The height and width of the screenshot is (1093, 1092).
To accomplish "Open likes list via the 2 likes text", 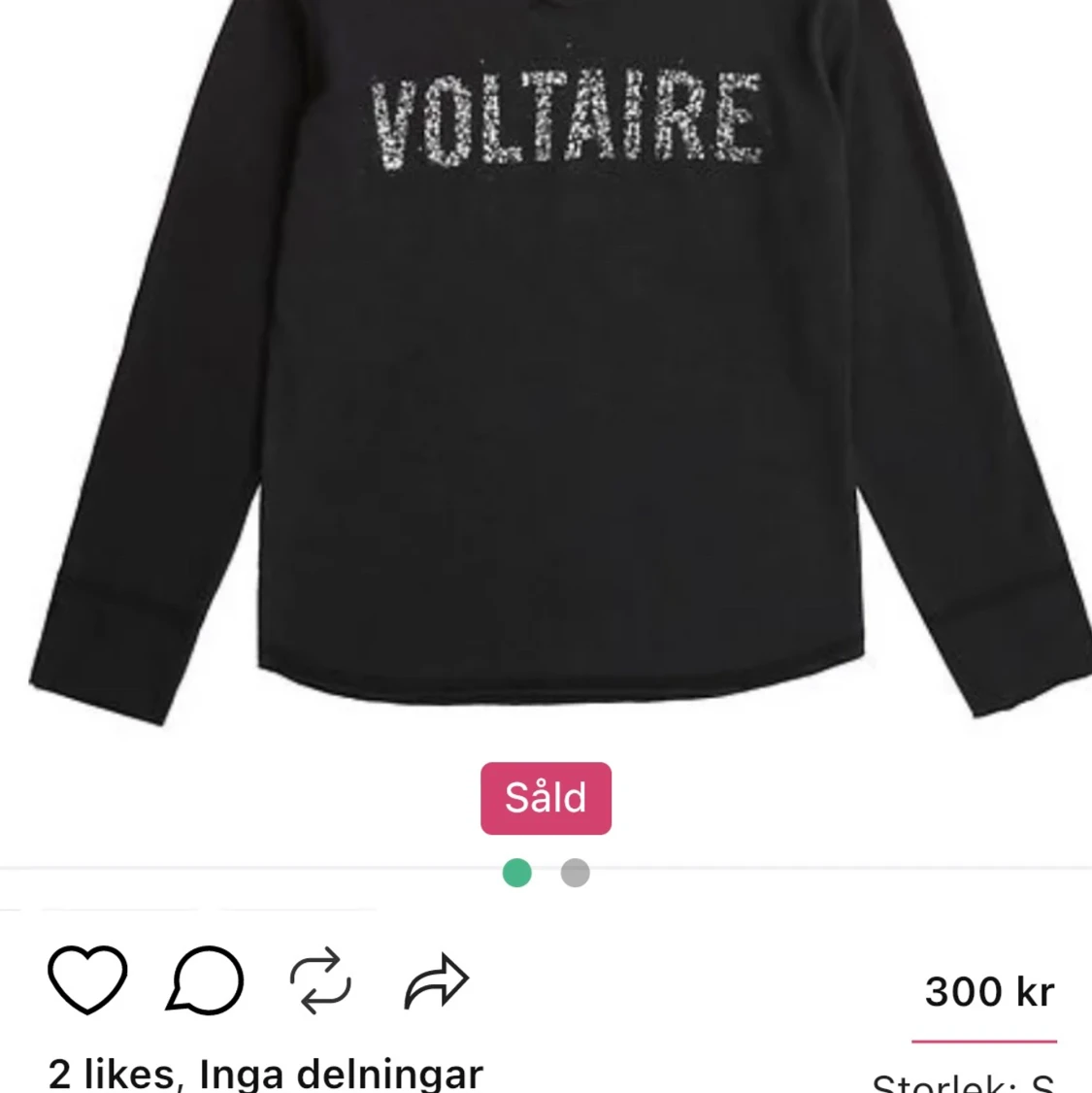I will [x=109, y=1073].
